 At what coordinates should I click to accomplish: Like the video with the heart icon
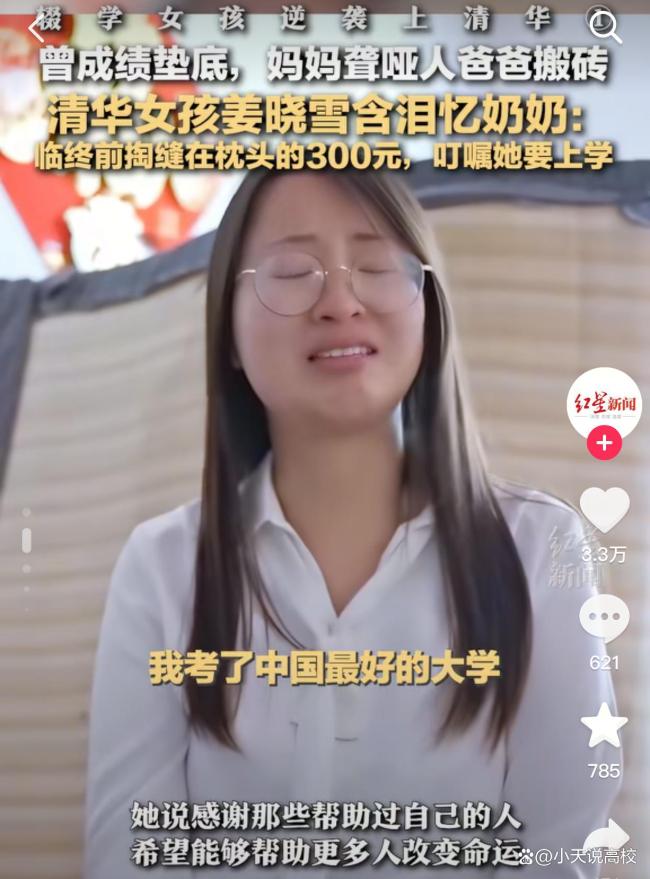coord(604,509)
